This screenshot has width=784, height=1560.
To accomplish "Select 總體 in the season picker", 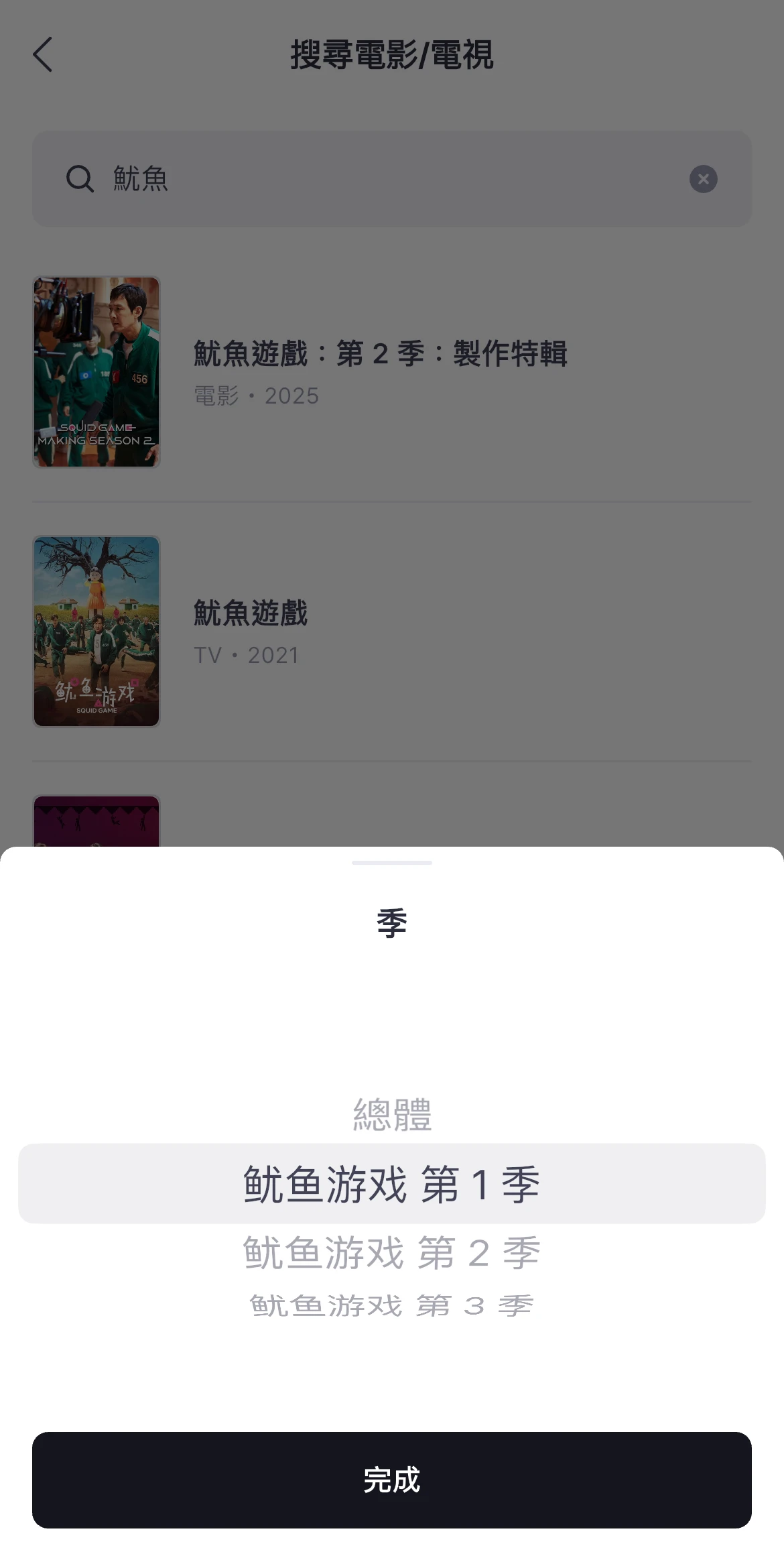I will coord(392,1115).
